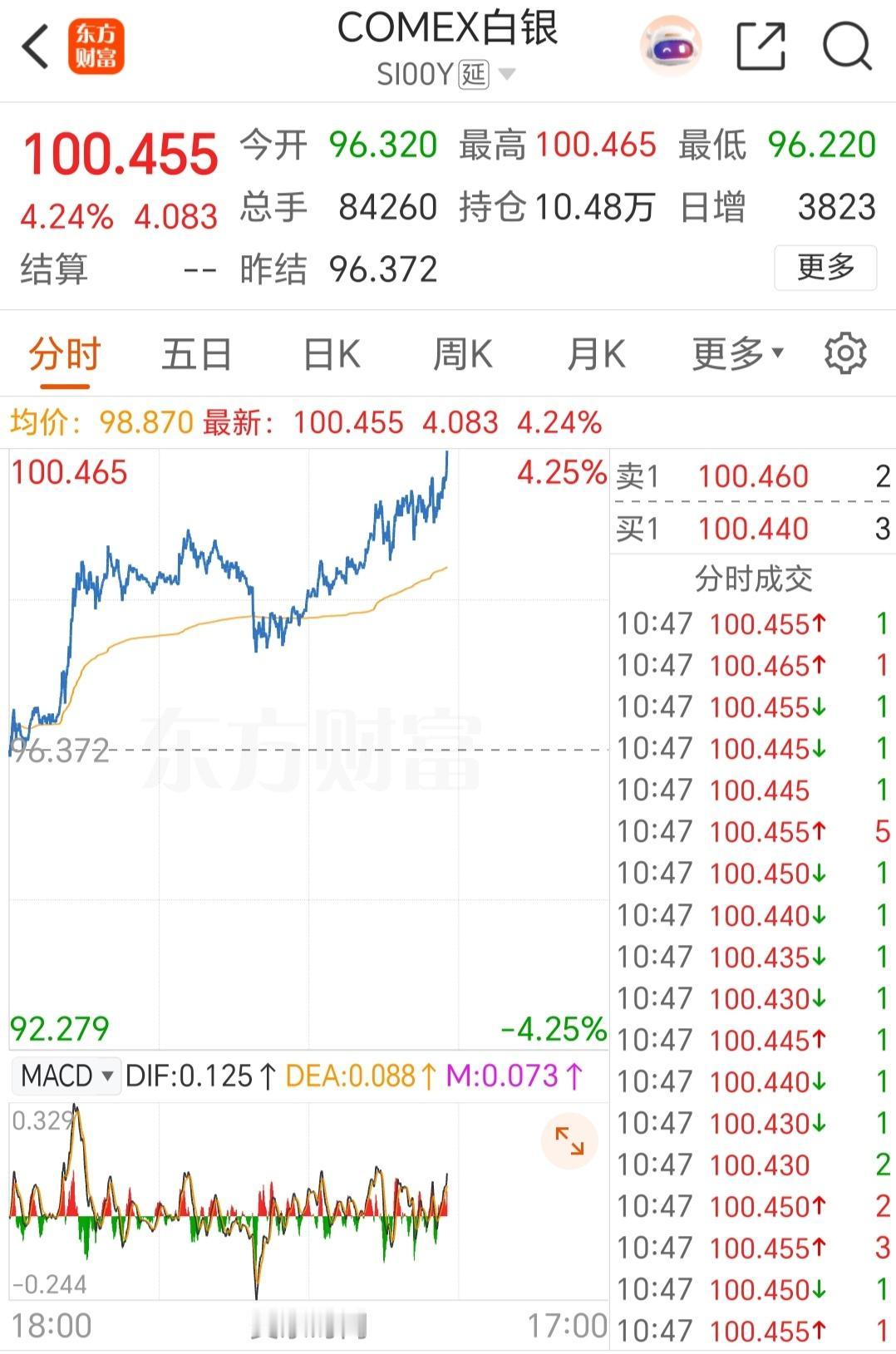Viewport: 896px width, 1354px height.
Task: Open chart settings via the gear icon
Action: (x=847, y=352)
